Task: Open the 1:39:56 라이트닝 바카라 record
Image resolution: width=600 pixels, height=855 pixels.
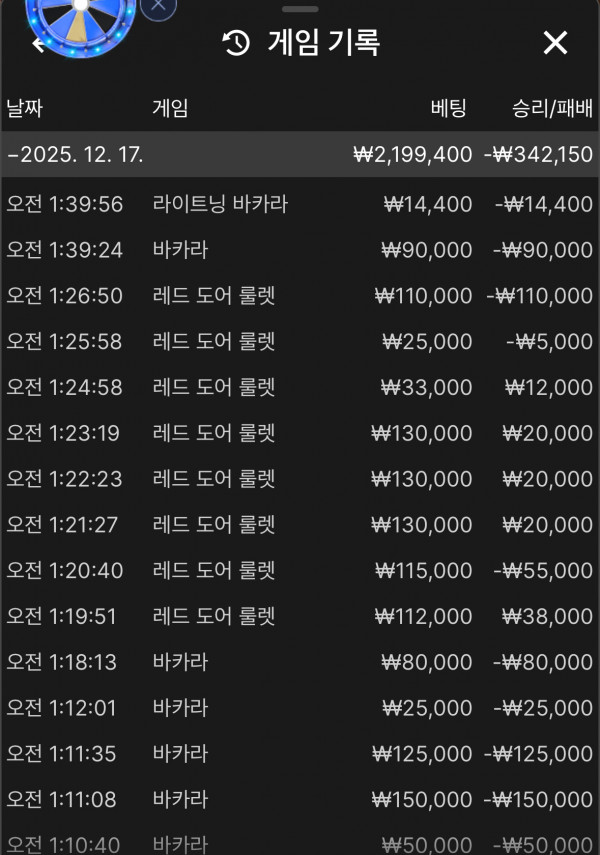Action: point(300,204)
